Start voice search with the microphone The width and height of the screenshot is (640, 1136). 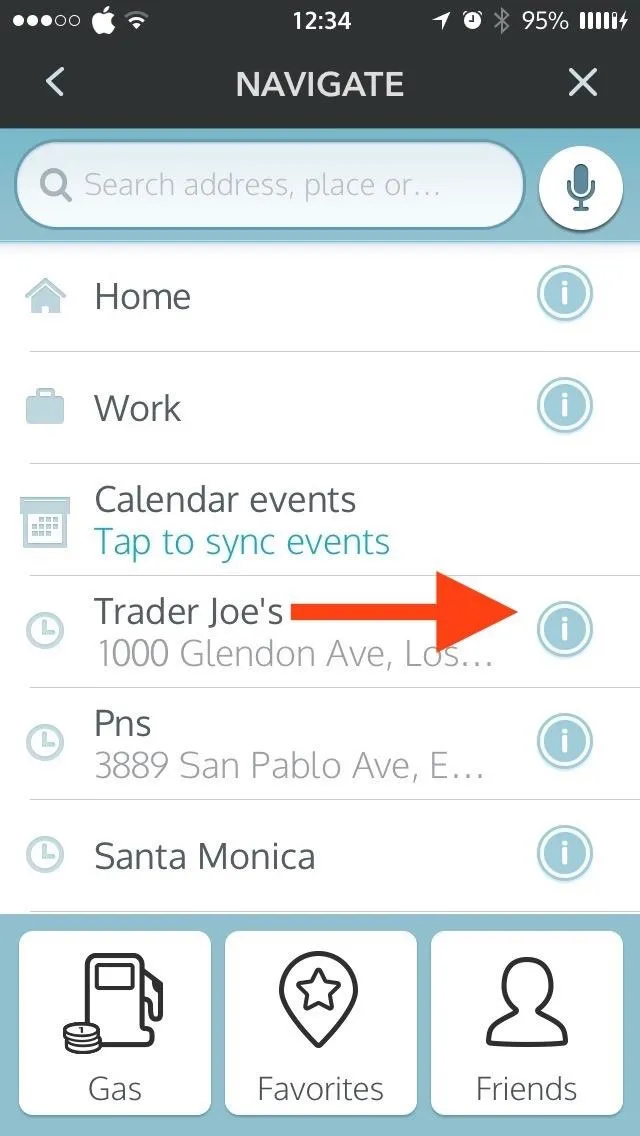581,186
